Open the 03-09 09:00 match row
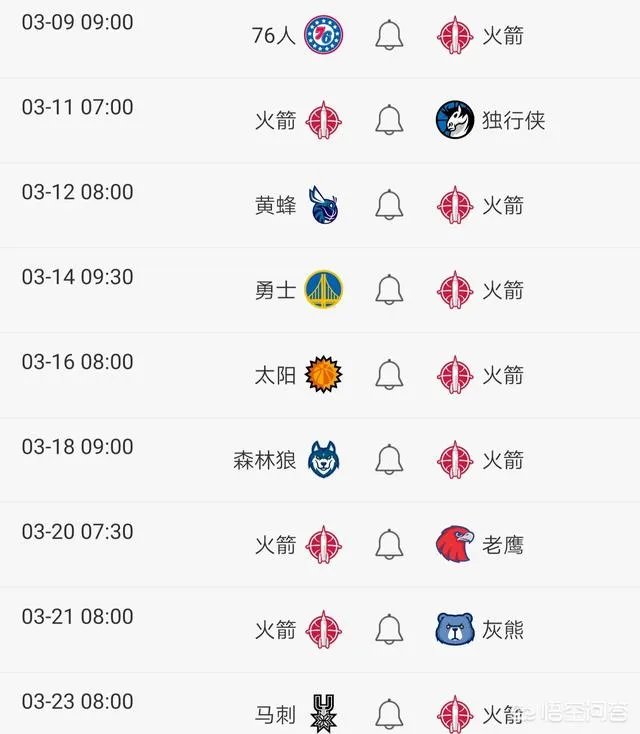The height and width of the screenshot is (734, 640). [x=78, y=22]
